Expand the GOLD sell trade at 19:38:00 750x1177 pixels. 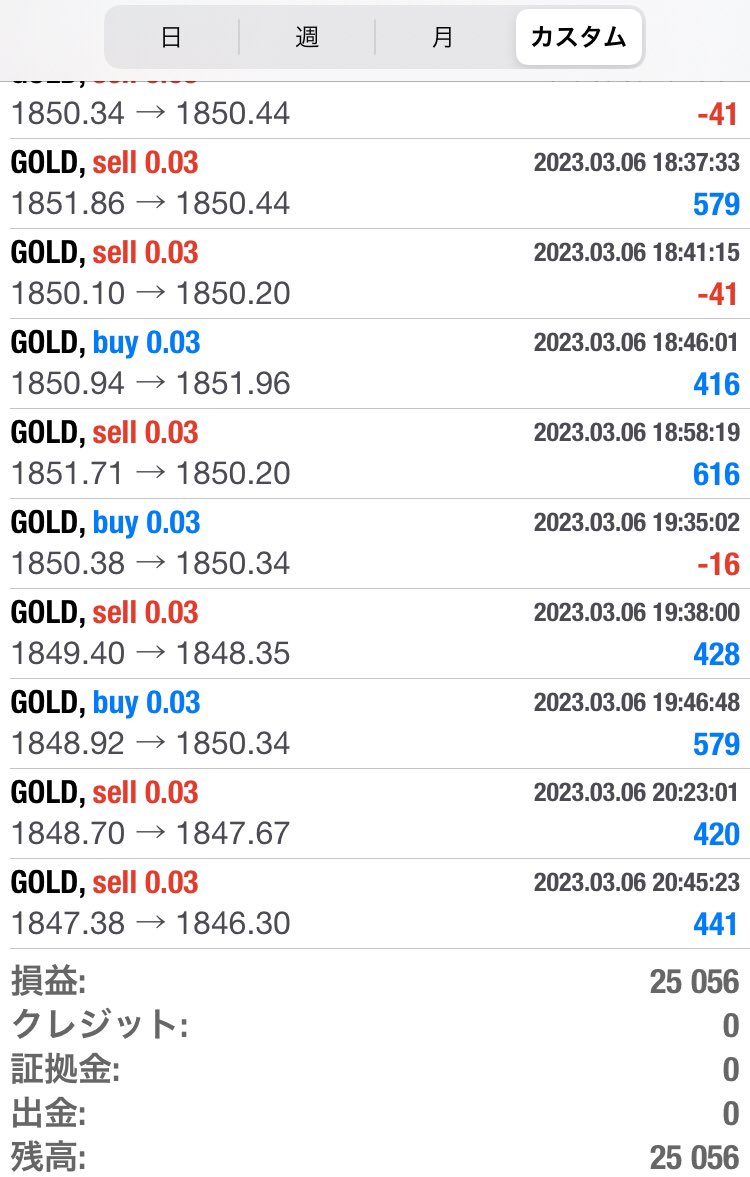click(x=375, y=634)
